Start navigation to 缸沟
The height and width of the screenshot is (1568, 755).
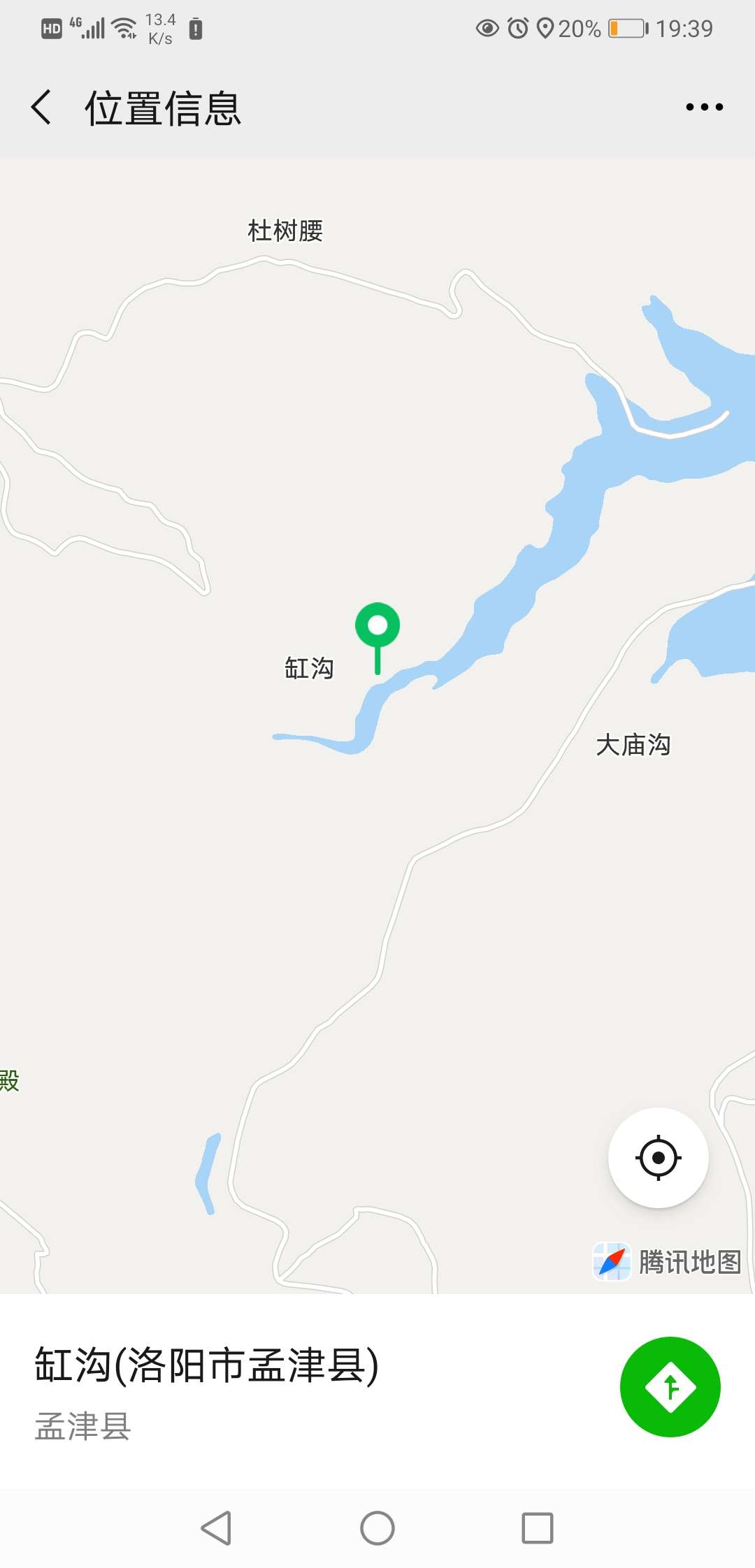pyautogui.click(x=670, y=1387)
